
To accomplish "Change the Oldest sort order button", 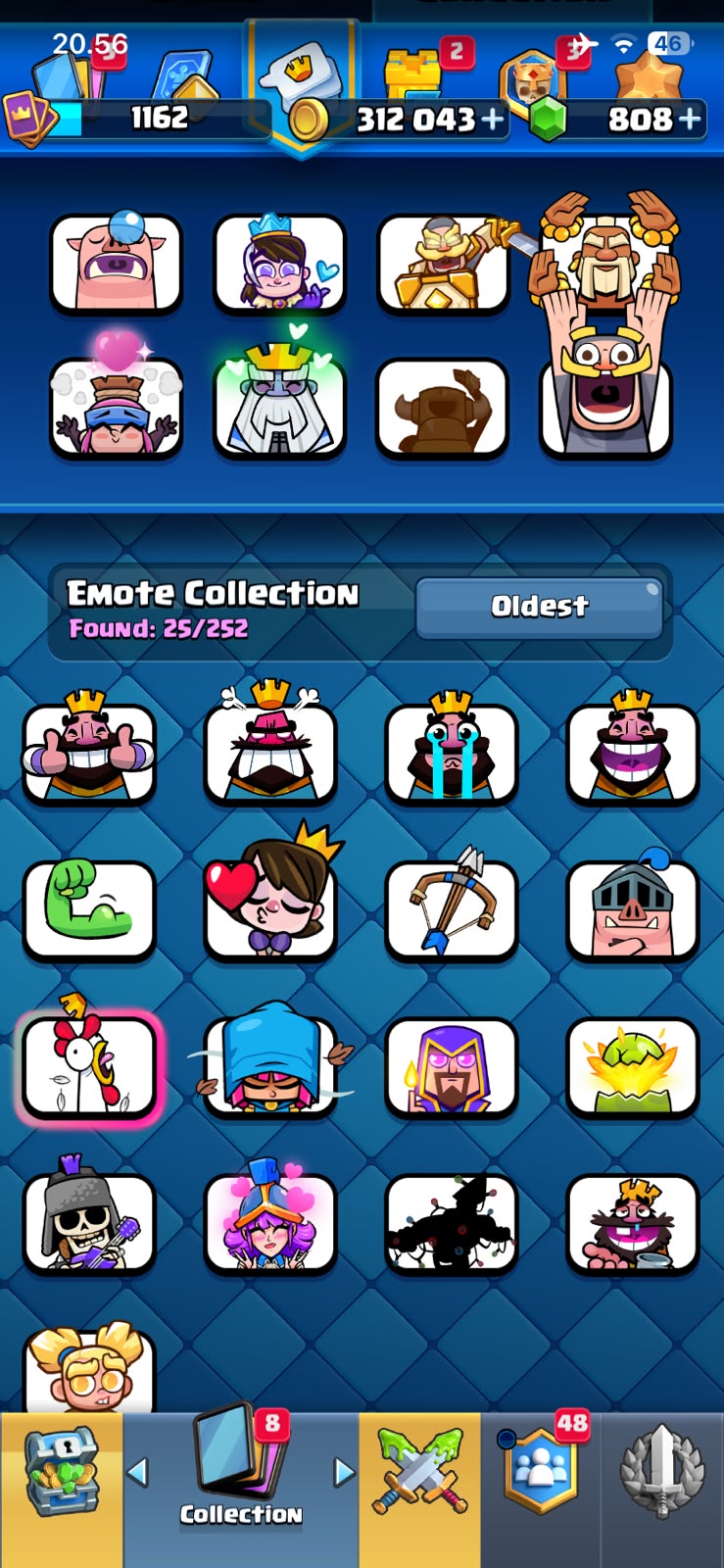I will pyautogui.click(x=540, y=608).
